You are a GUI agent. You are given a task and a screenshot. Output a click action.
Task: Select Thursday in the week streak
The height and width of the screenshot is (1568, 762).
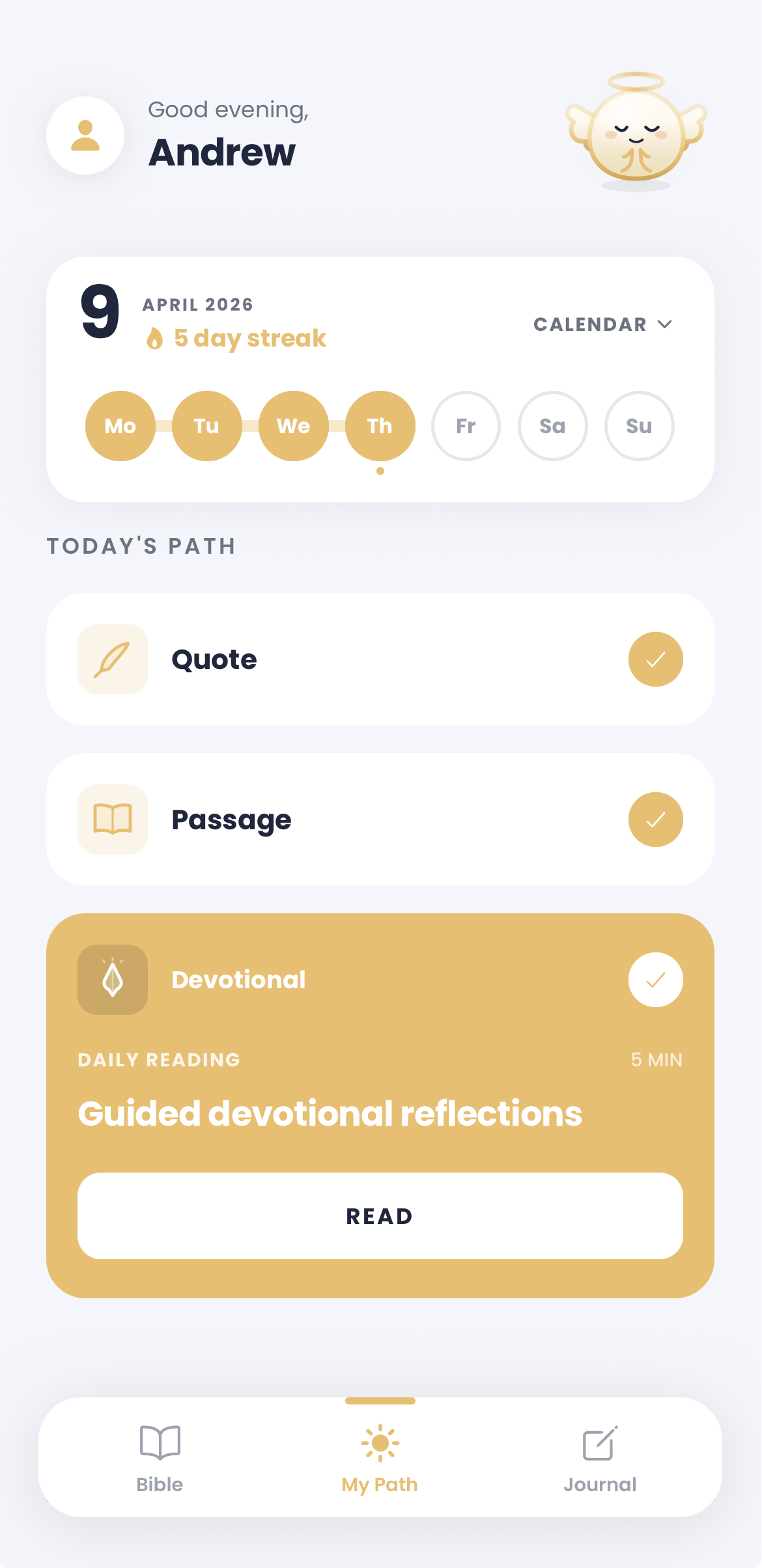tap(380, 426)
